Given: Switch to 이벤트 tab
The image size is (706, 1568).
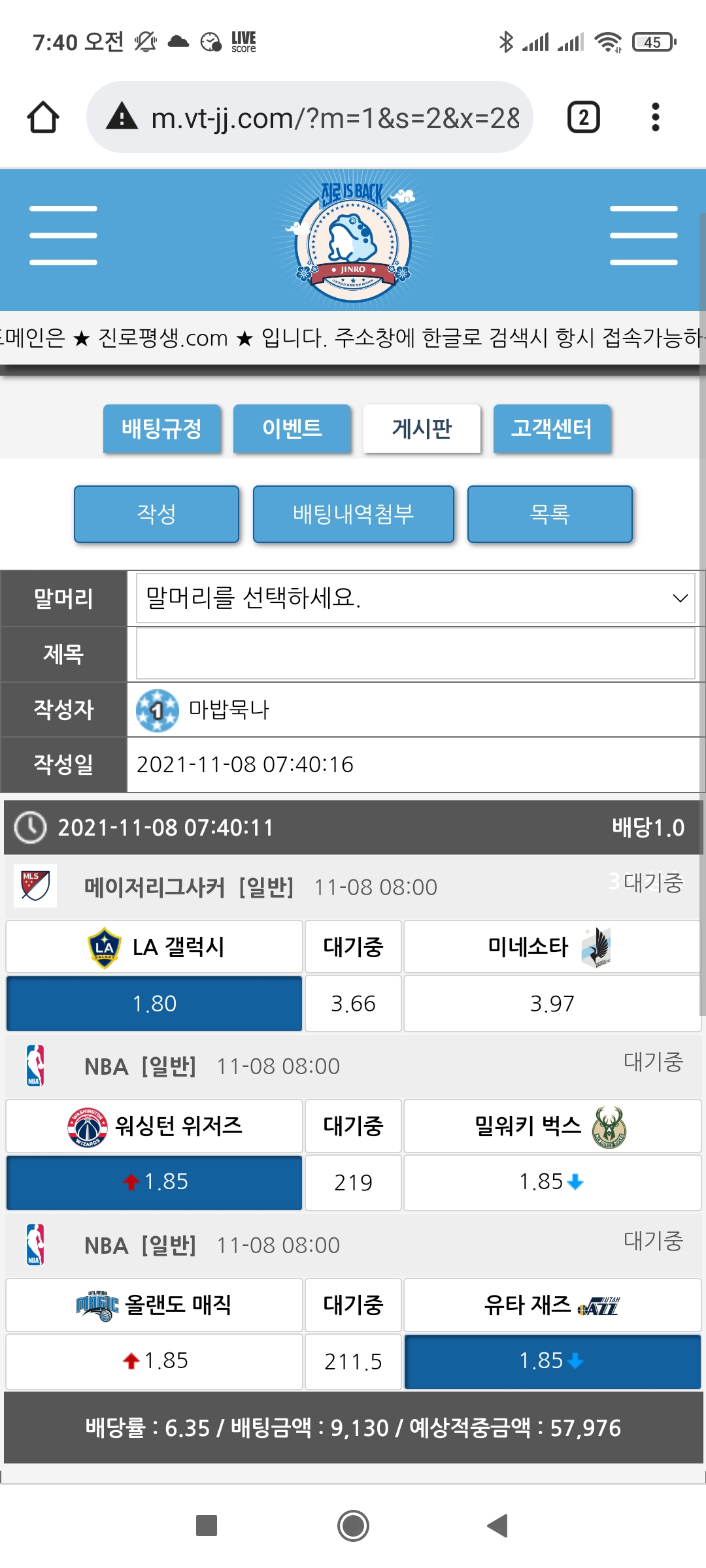Looking at the screenshot, I should [292, 429].
